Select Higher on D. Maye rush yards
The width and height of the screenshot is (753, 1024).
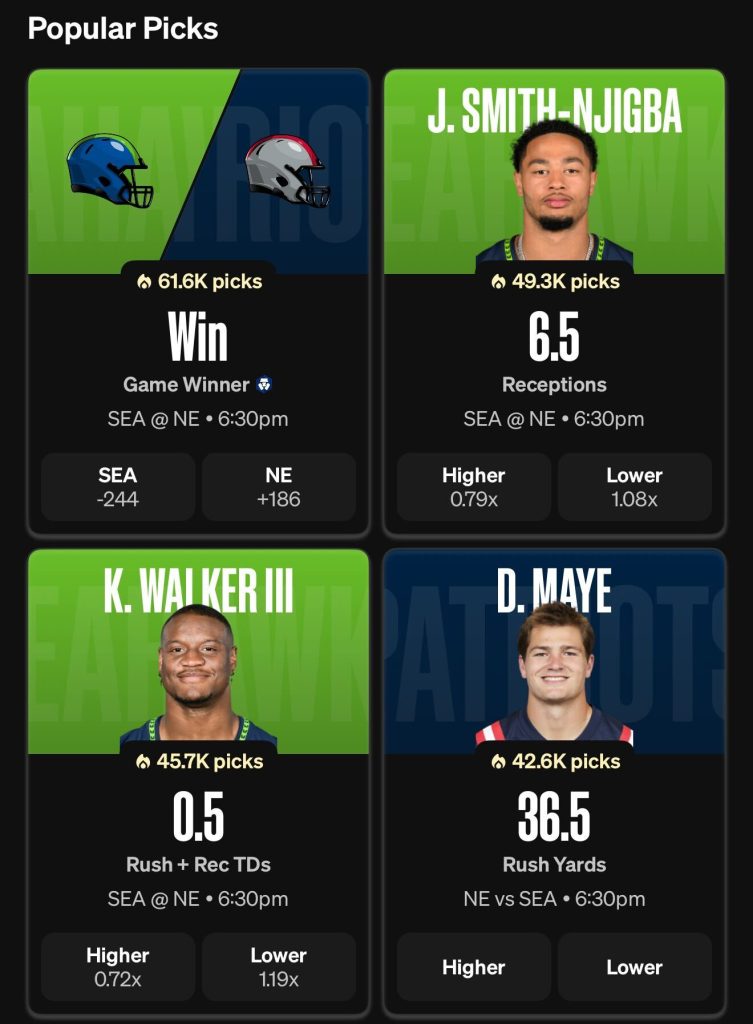tap(474, 967)
